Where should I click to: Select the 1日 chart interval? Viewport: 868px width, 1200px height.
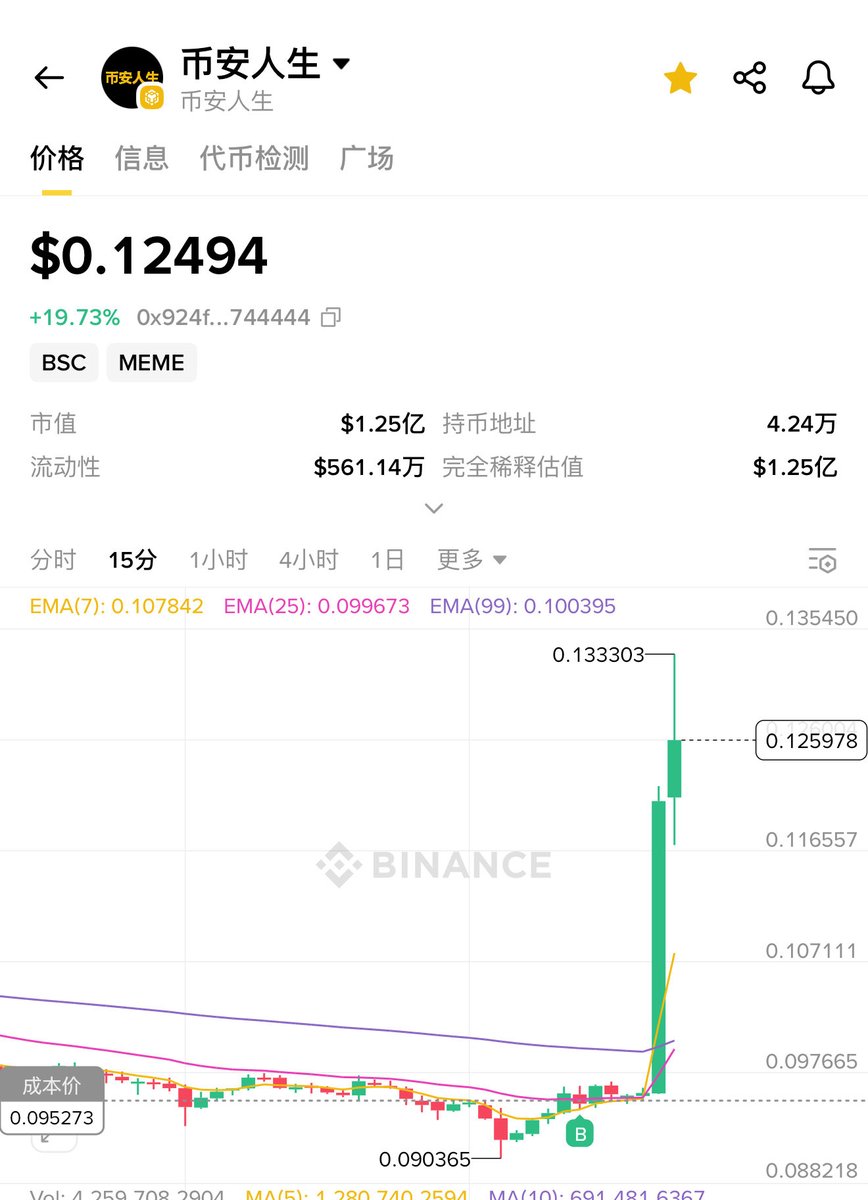[x=387, y=560]
